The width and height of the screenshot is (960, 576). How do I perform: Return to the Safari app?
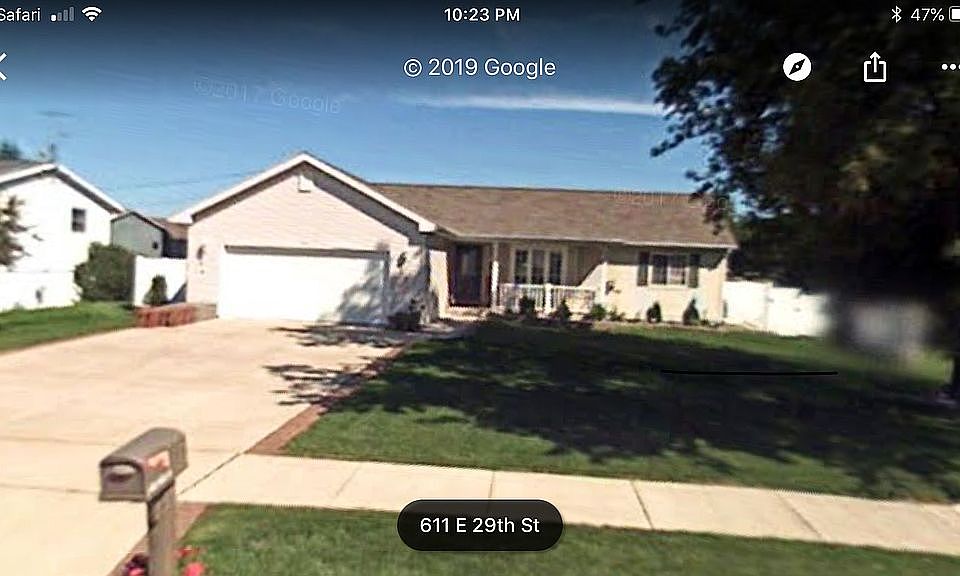(x=20, y=14)
